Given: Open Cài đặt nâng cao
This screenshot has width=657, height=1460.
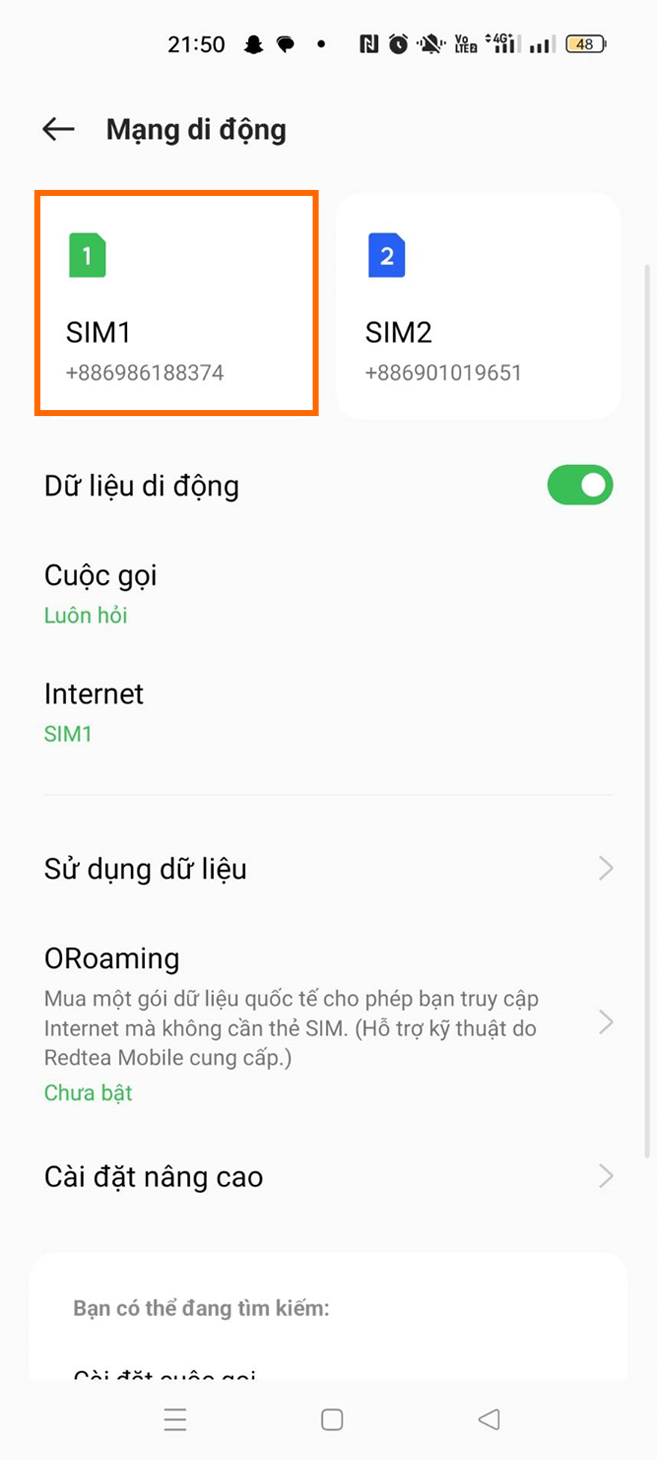Looking at the screenshot, I should [x=328, y=1176].
